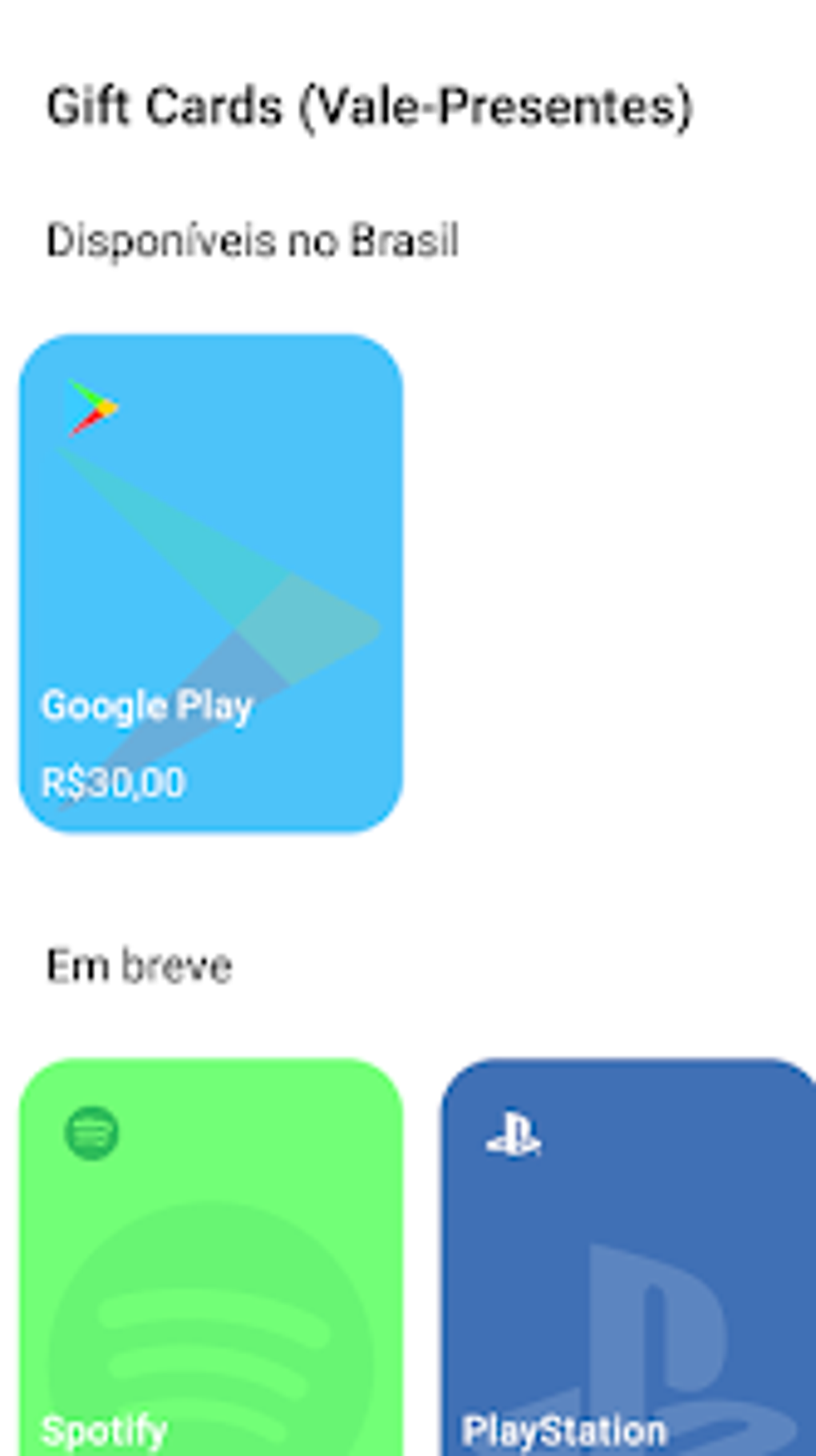Open the Google Play R$30,00 gift card
The width and height of the screenshot is (816, 1456).
211,584
